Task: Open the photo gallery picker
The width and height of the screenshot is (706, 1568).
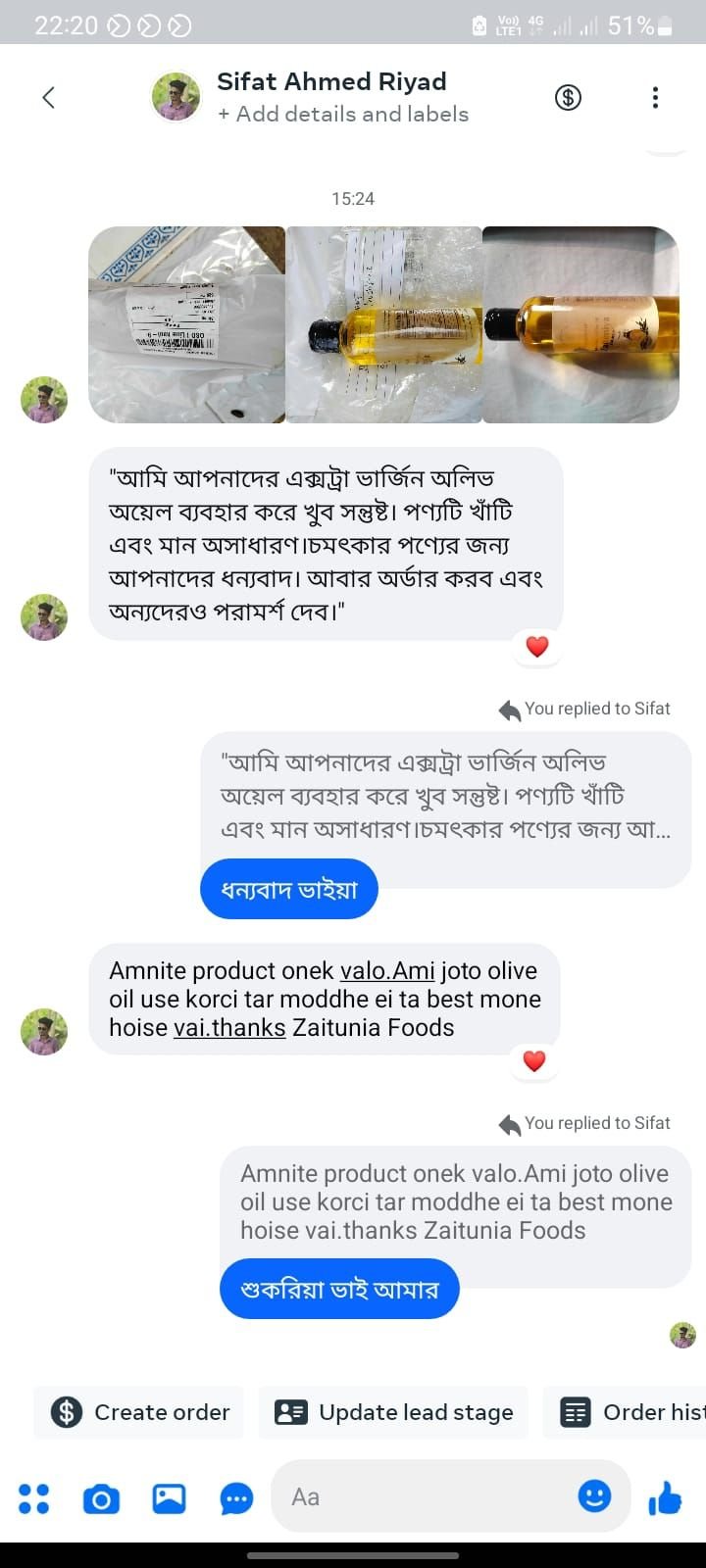Action: [169, 1497]
